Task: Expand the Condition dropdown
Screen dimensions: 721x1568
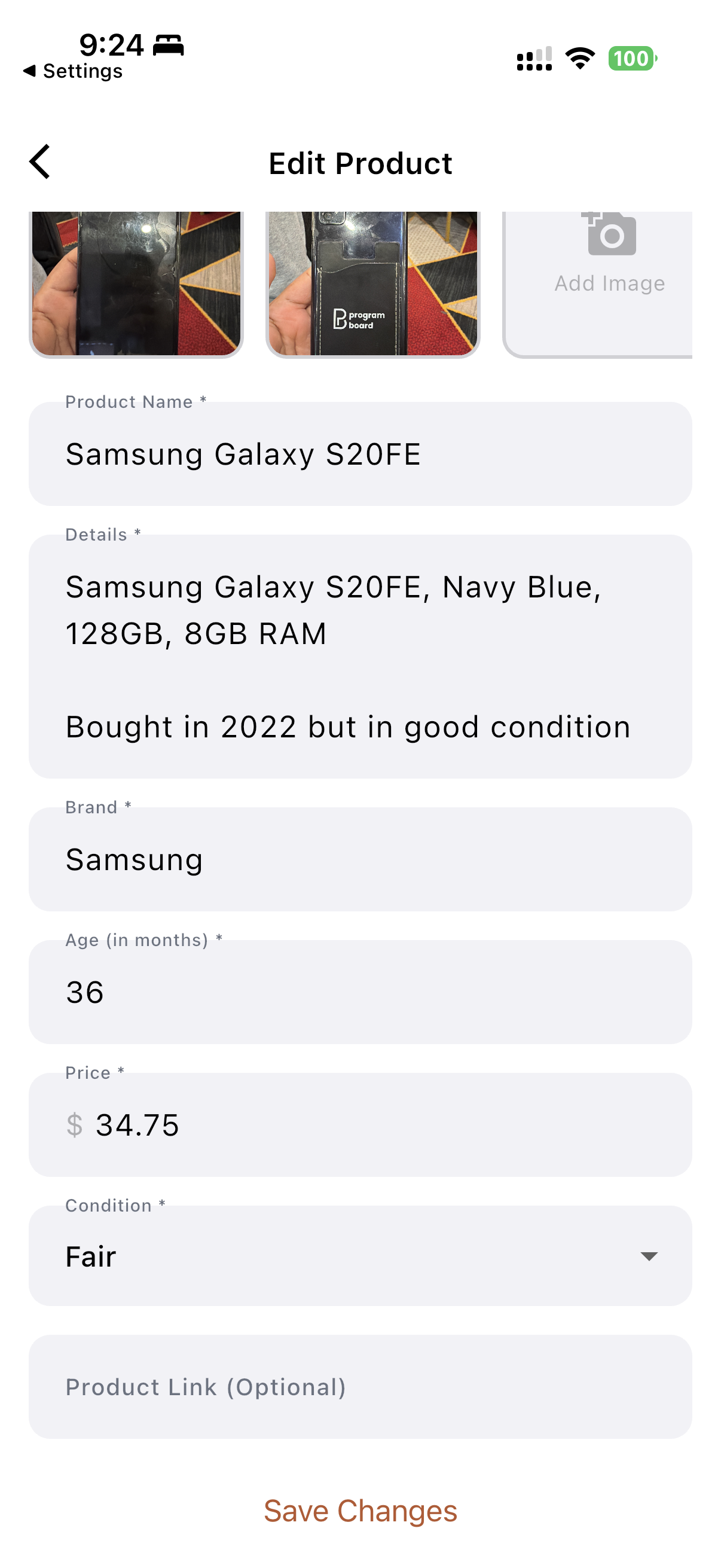Action: pyautogui.click(x=360, y=1255)
